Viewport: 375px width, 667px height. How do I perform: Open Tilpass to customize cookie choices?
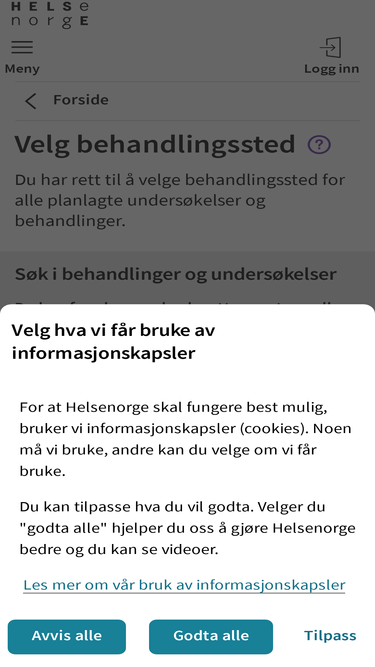[330, 636]
